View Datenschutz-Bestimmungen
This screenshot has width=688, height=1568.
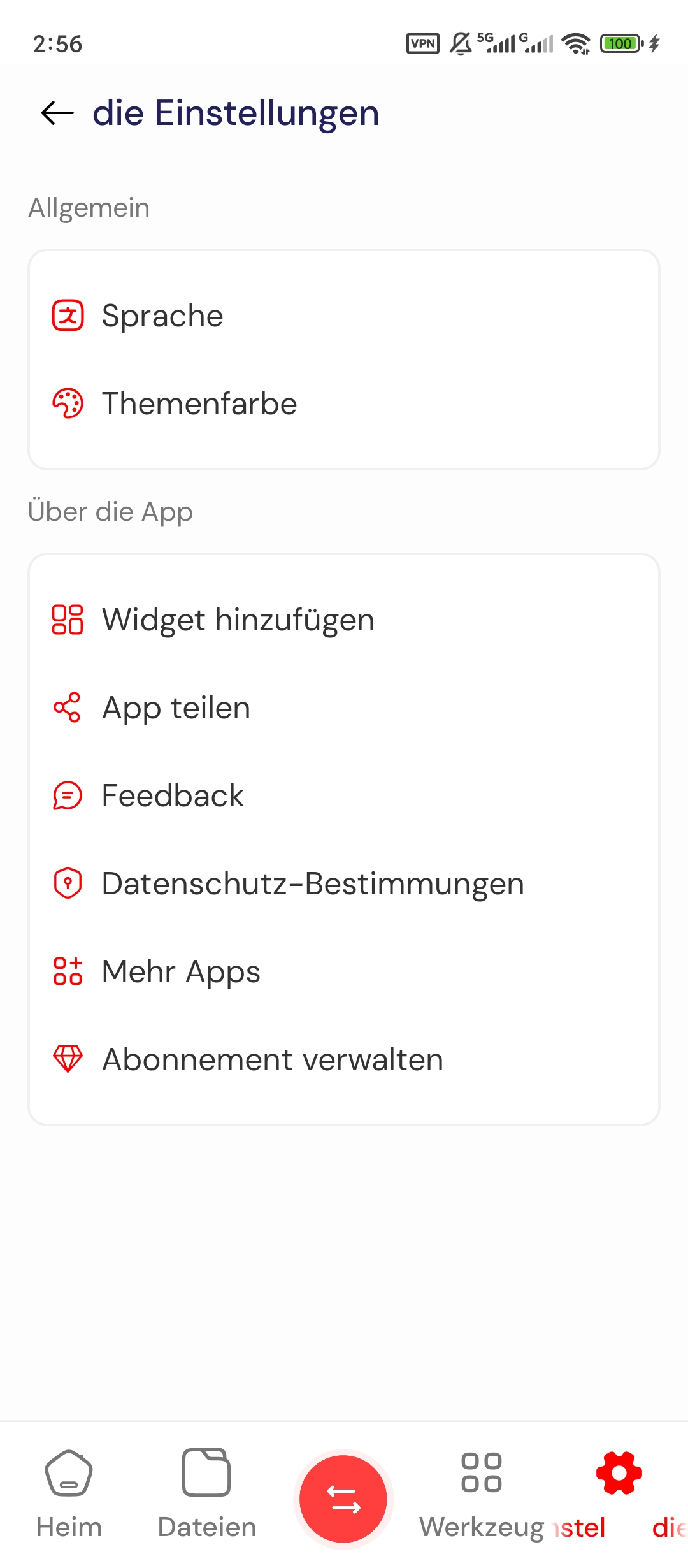coord(344,883)
